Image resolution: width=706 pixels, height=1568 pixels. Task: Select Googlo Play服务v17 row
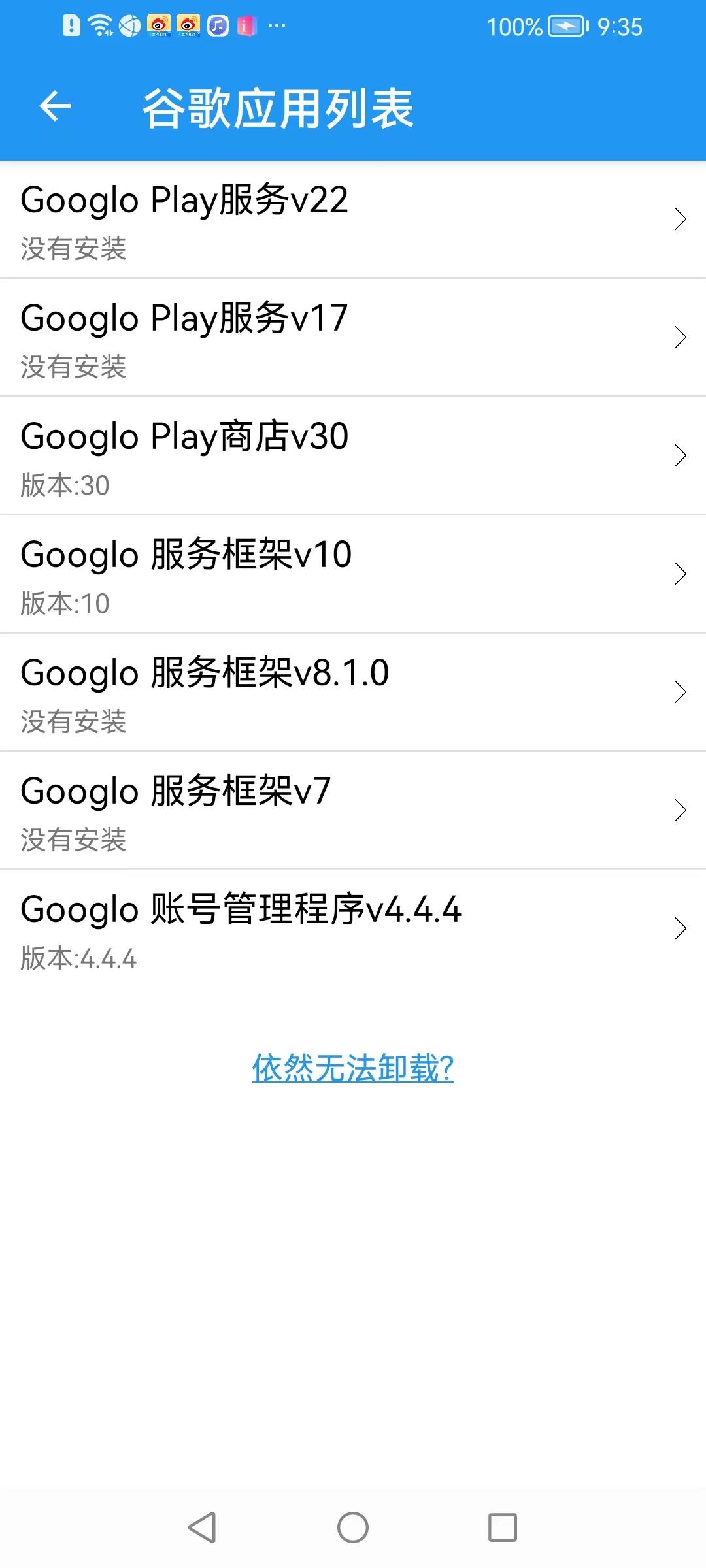point(353,338)
